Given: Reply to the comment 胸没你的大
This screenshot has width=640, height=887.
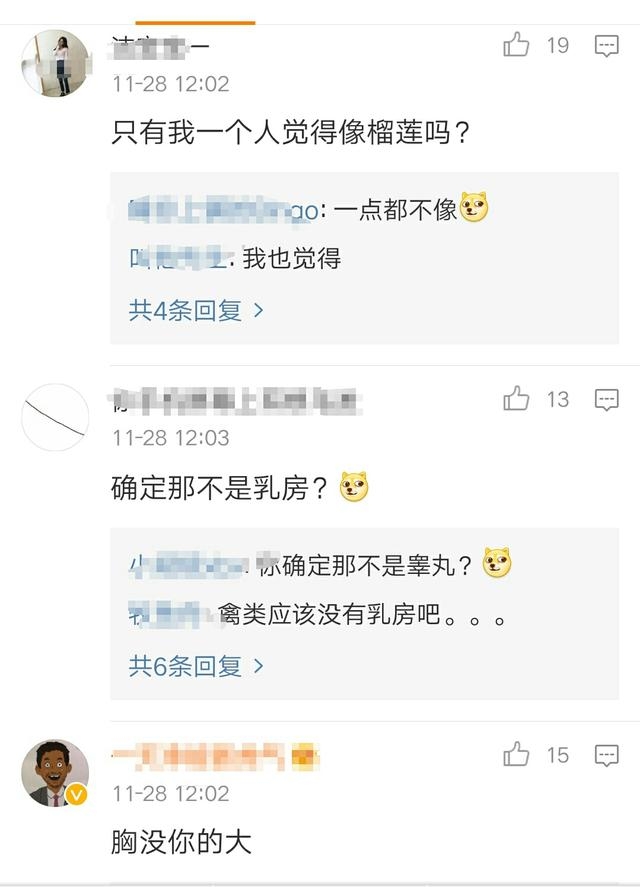Looking at the screenshot, I should 607,755.
